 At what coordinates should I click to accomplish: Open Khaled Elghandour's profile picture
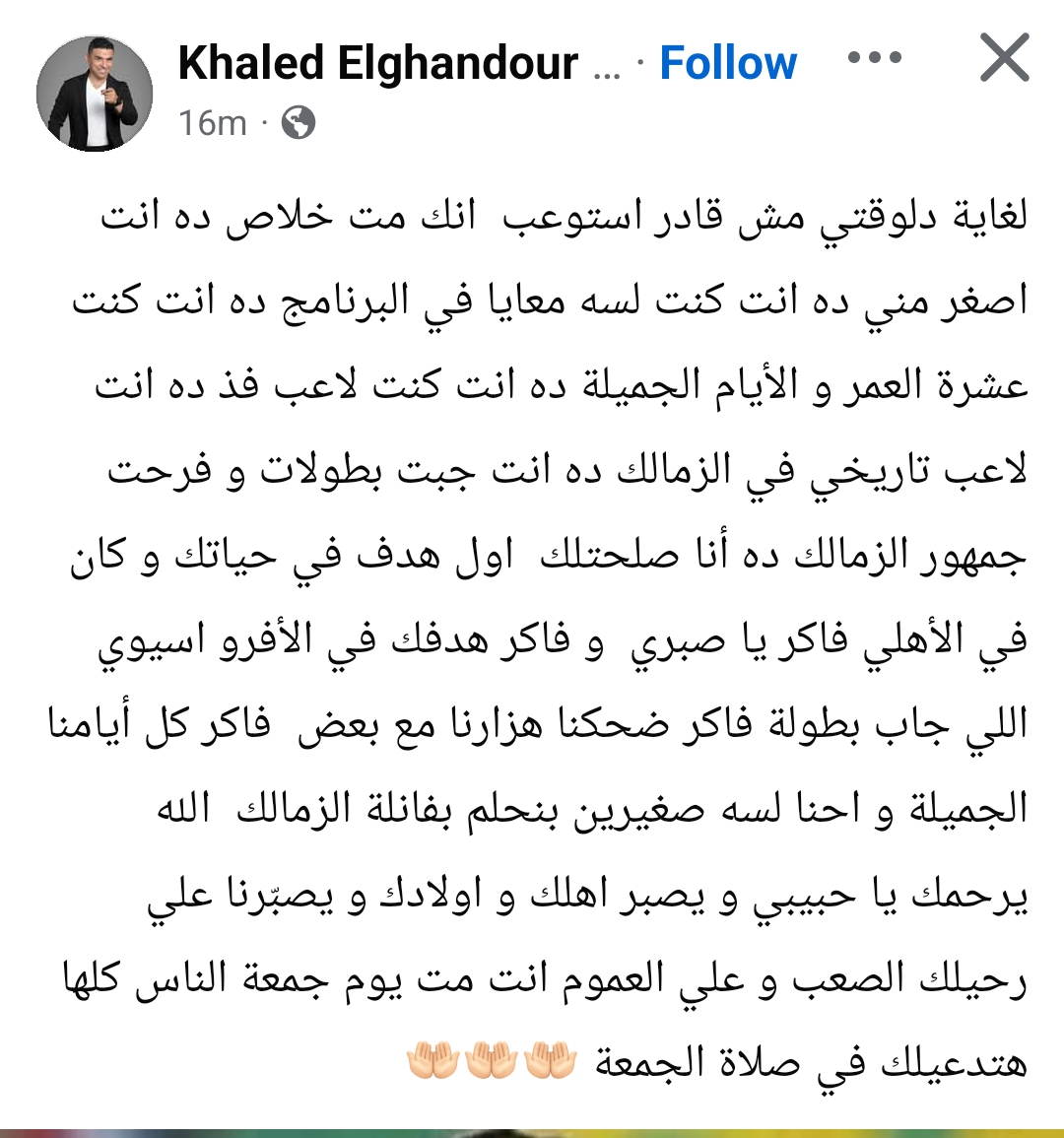click(x=95, y=94)
